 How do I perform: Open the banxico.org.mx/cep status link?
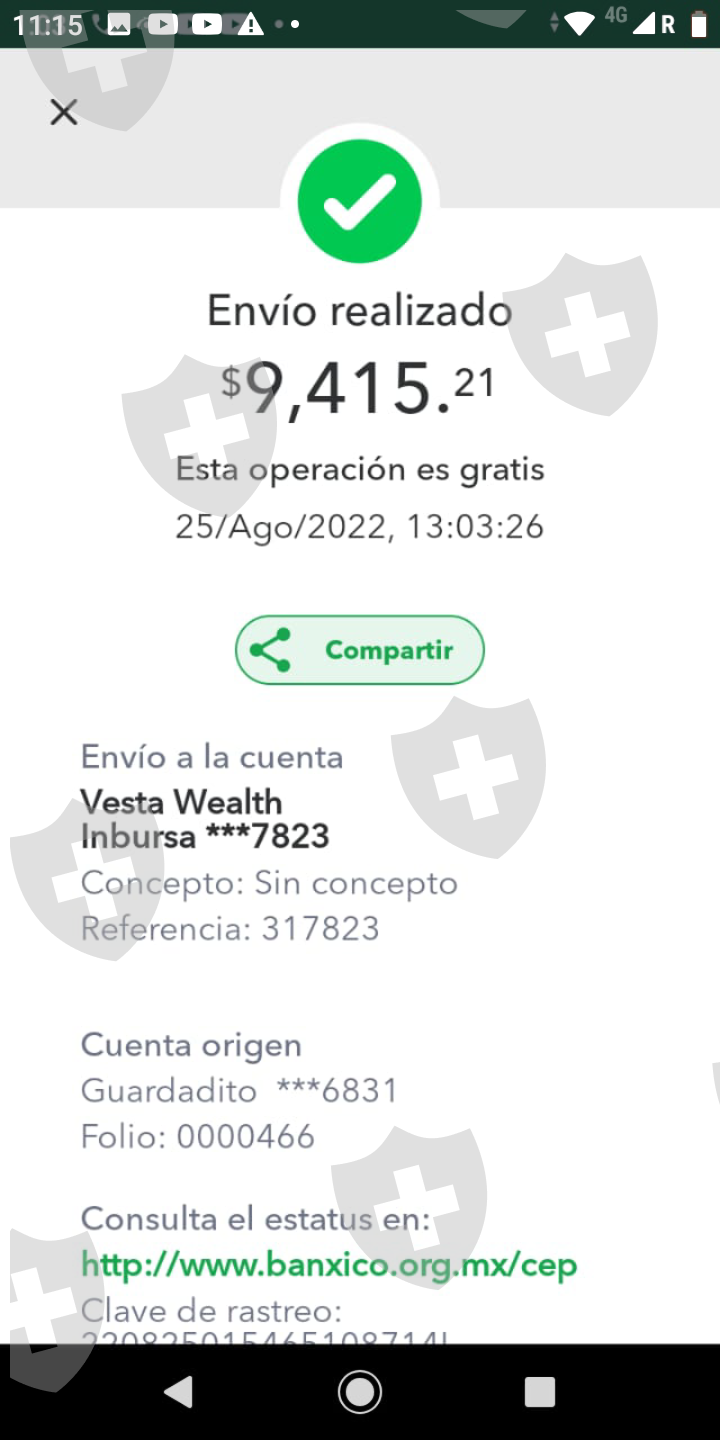[x=329, y=1265]
